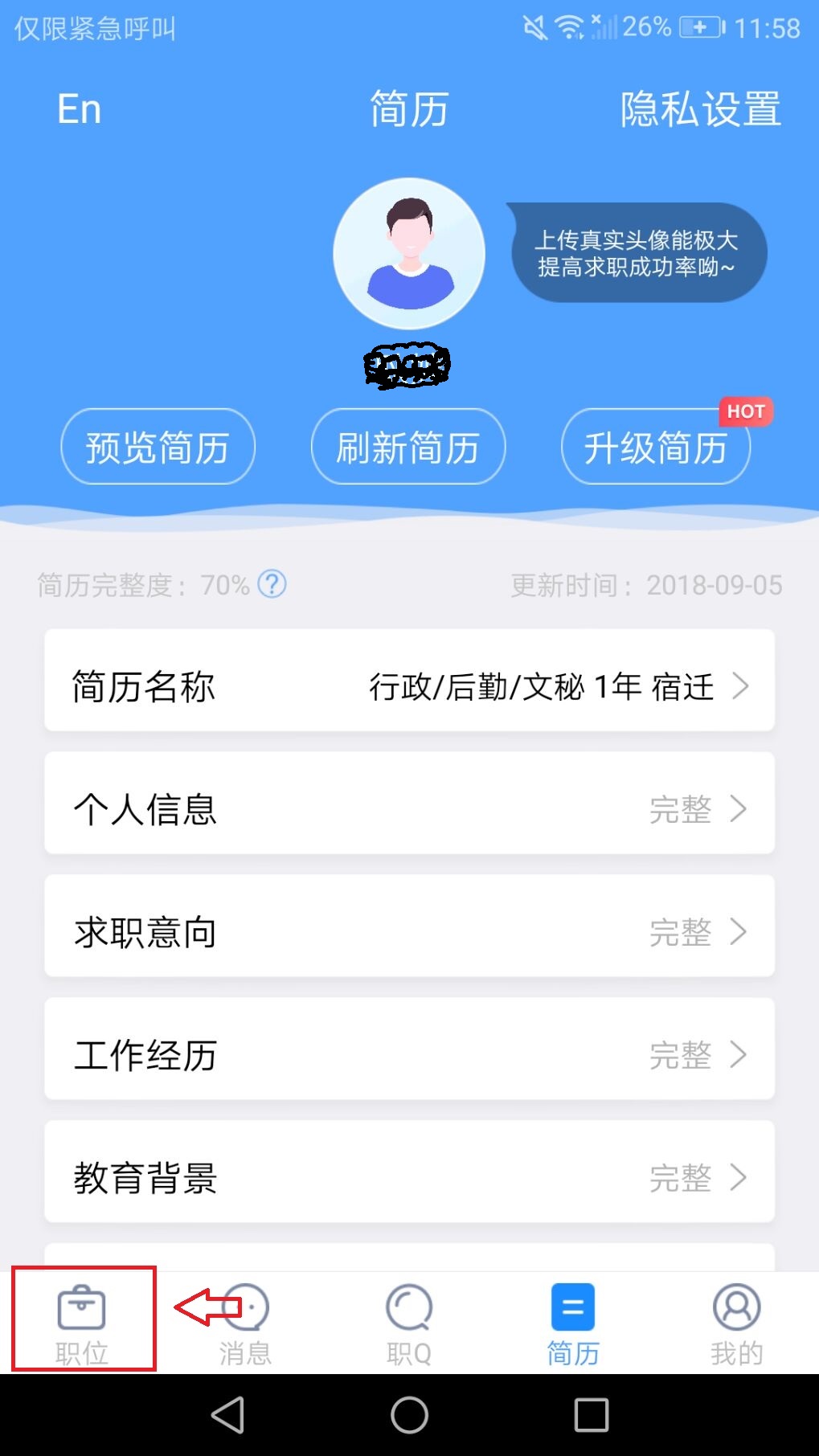Tap 预览简历 to preview resume
819x1456 pixels.
coord(157,447)
